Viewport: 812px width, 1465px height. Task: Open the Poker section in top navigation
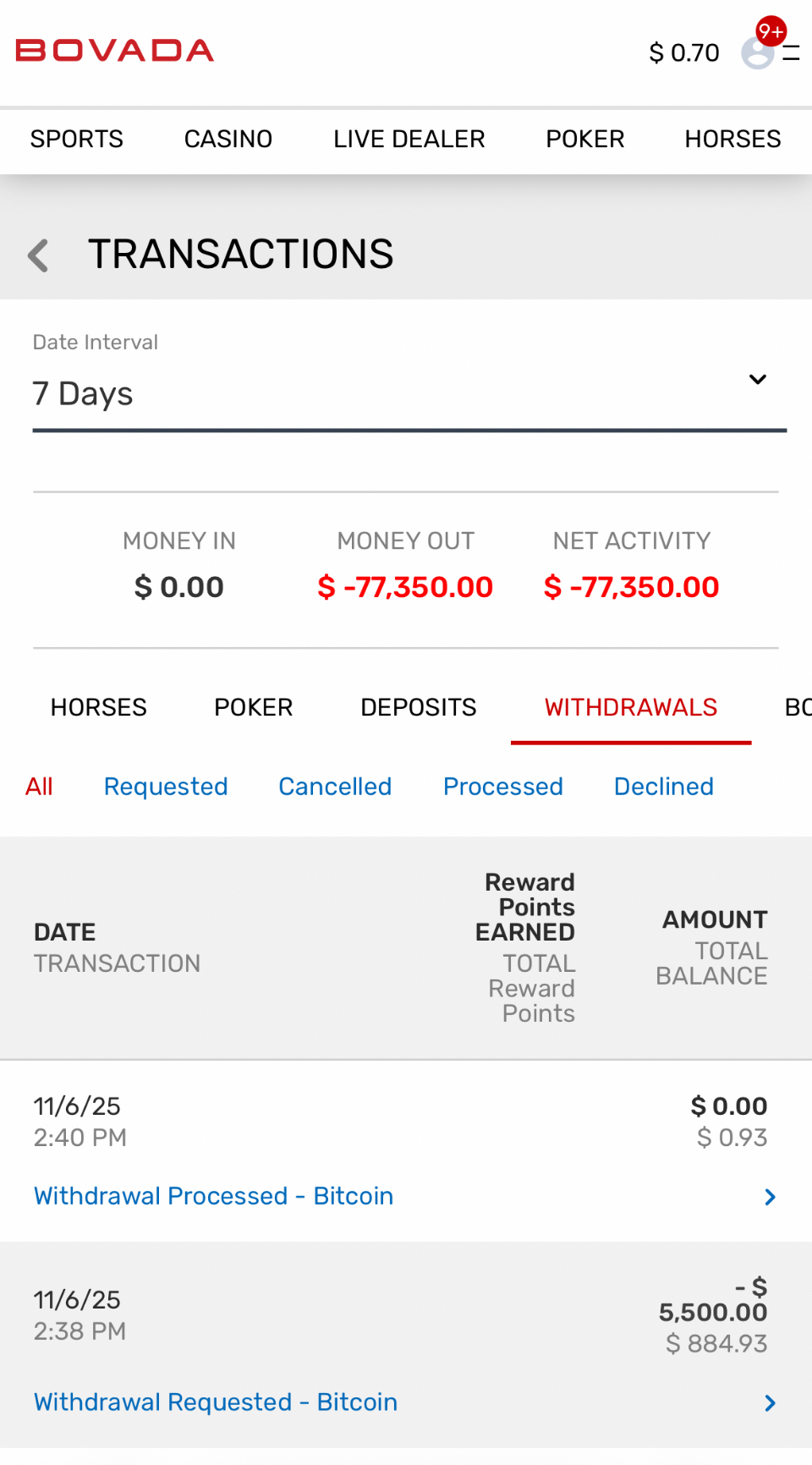[585, 139]
